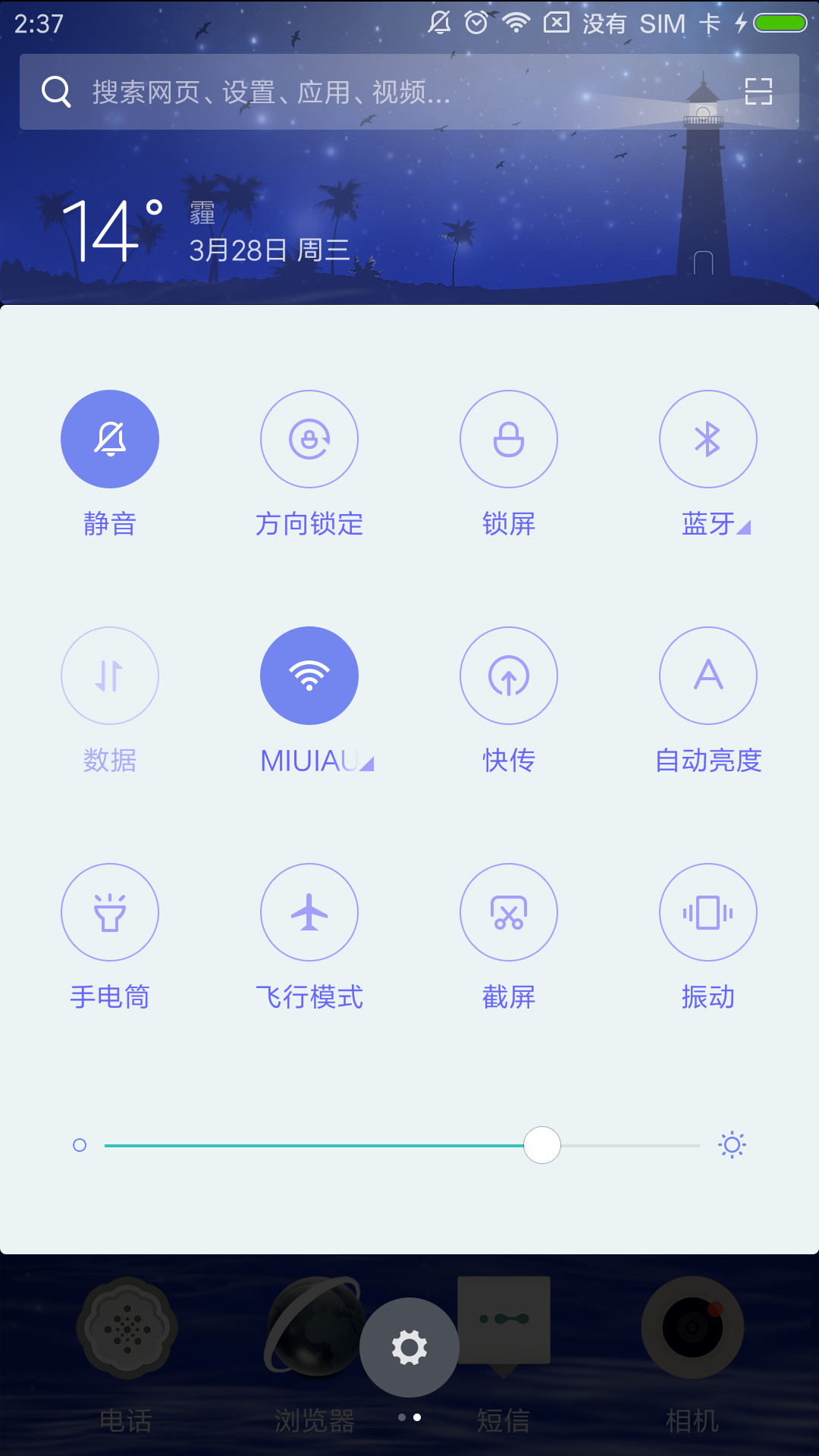
Task: Take a screenshot with 截屏
Action: (509, 912)
